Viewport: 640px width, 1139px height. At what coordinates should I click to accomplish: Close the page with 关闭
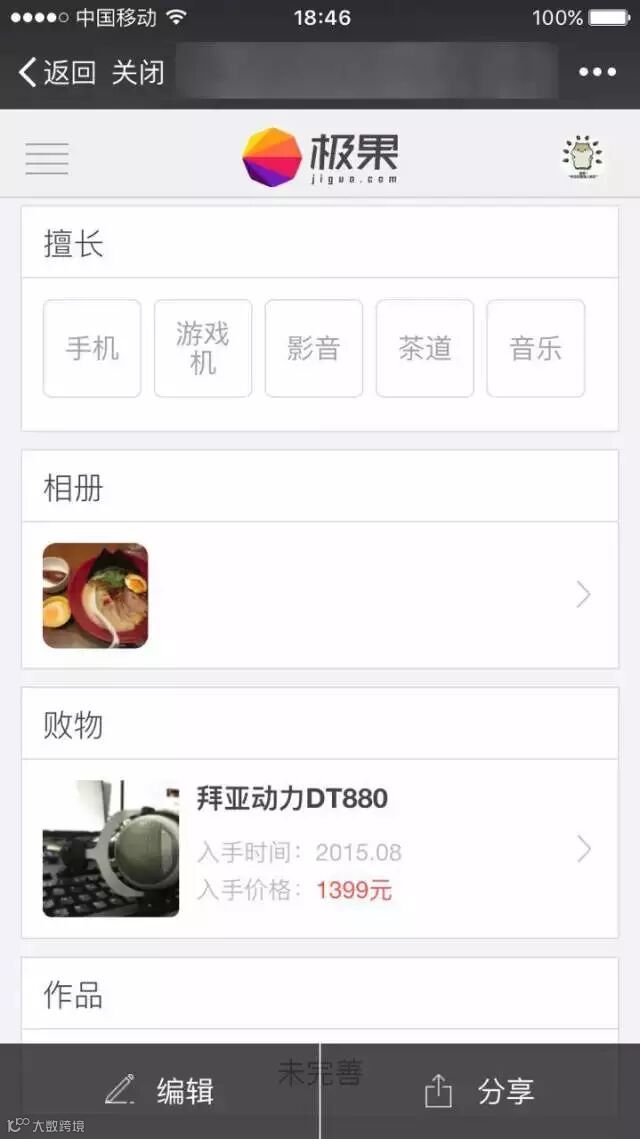[138, 72]
